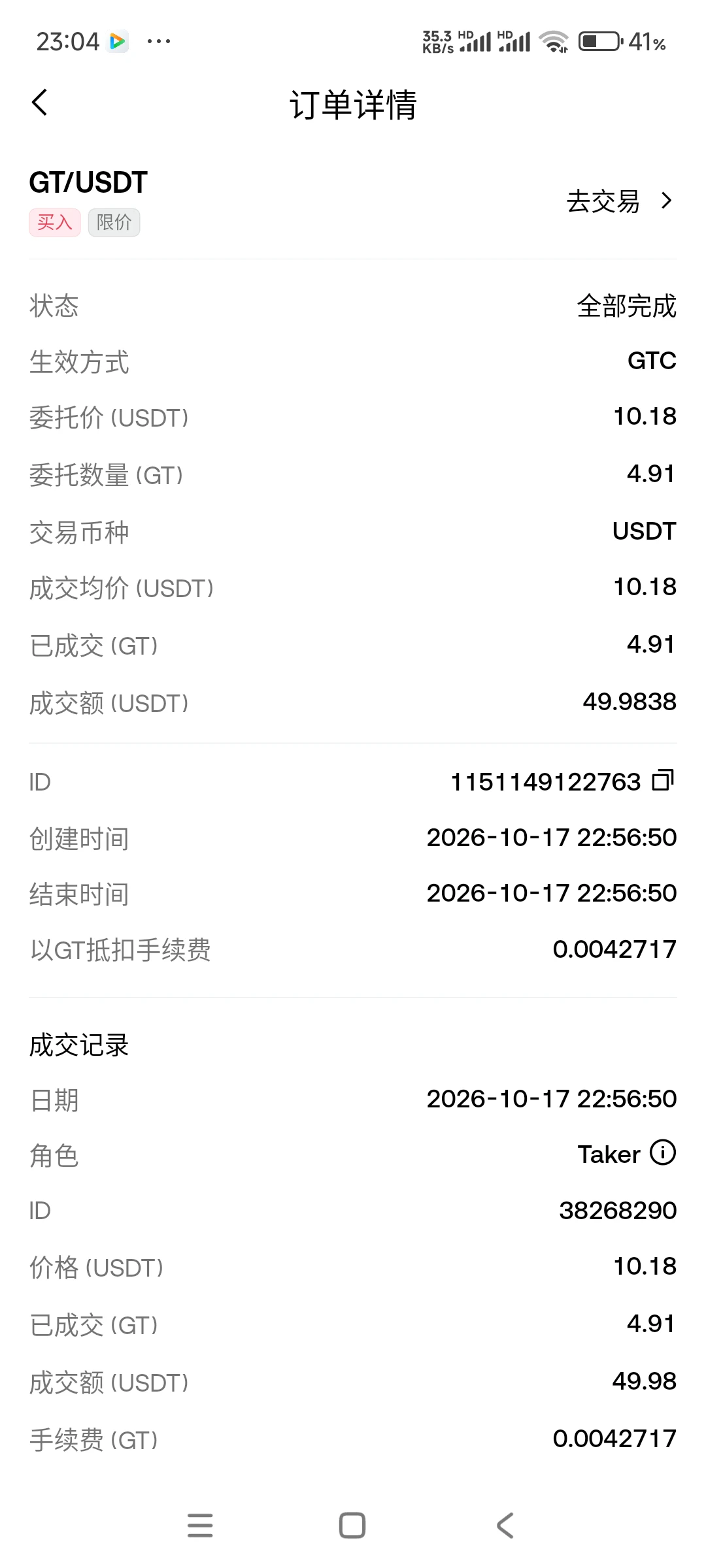Tap the system back button
The height and width of the screenshot is (1568, 706).
pyautogui.click(x=505, y=1525)
